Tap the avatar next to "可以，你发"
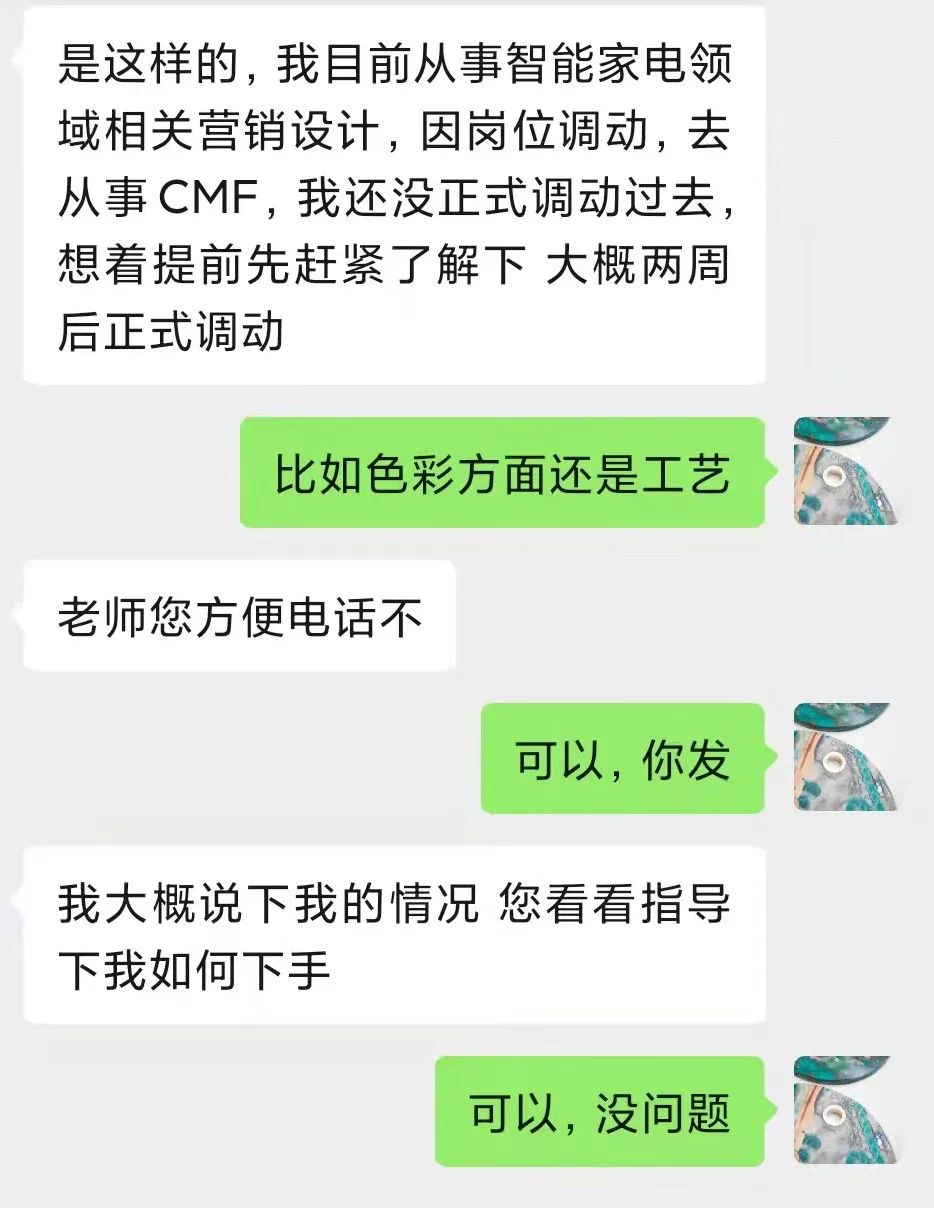Viewport: 934px width, 1208px height. click(845, 757)
